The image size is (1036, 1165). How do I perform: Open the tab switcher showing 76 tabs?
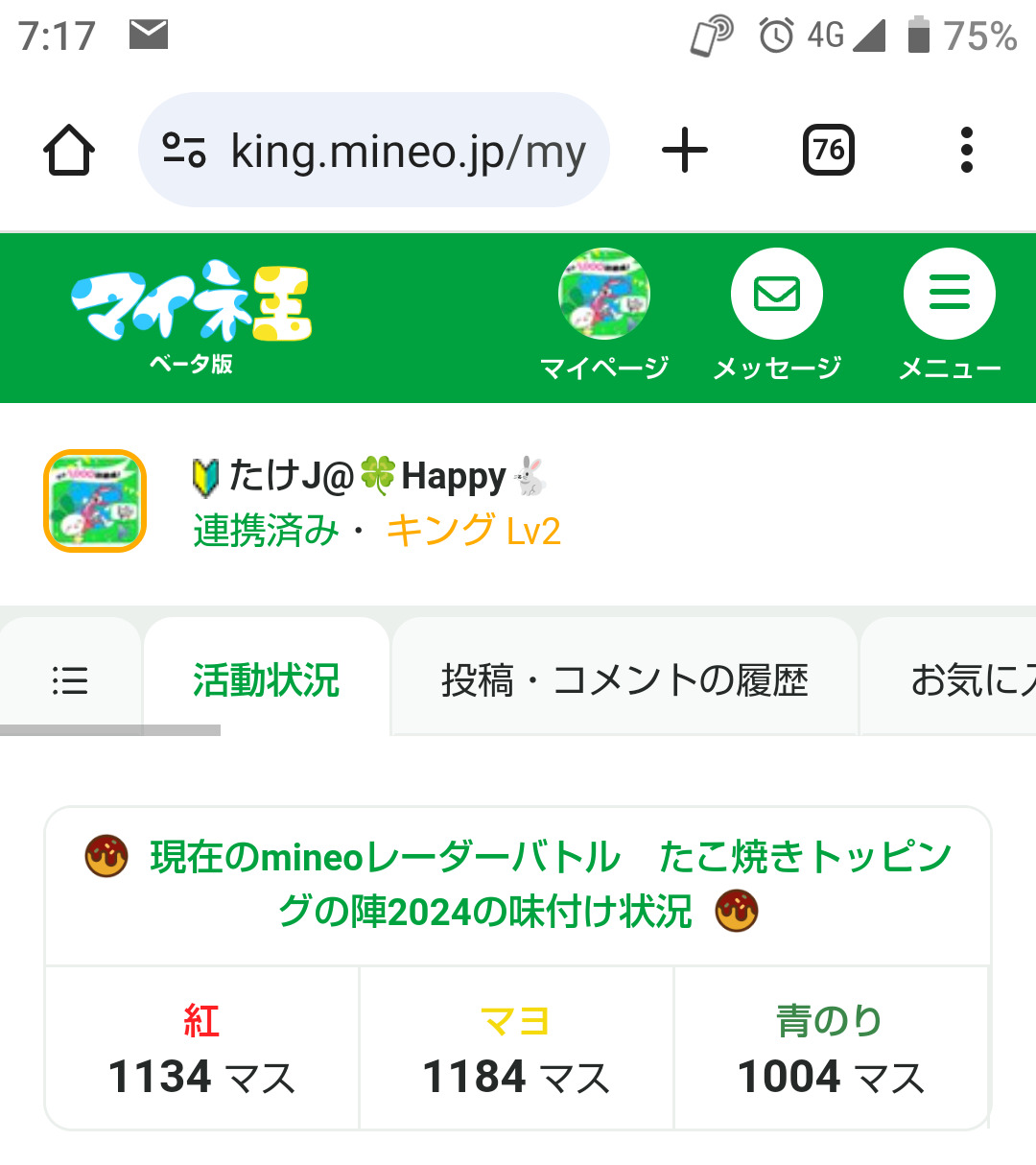(828, 151)
